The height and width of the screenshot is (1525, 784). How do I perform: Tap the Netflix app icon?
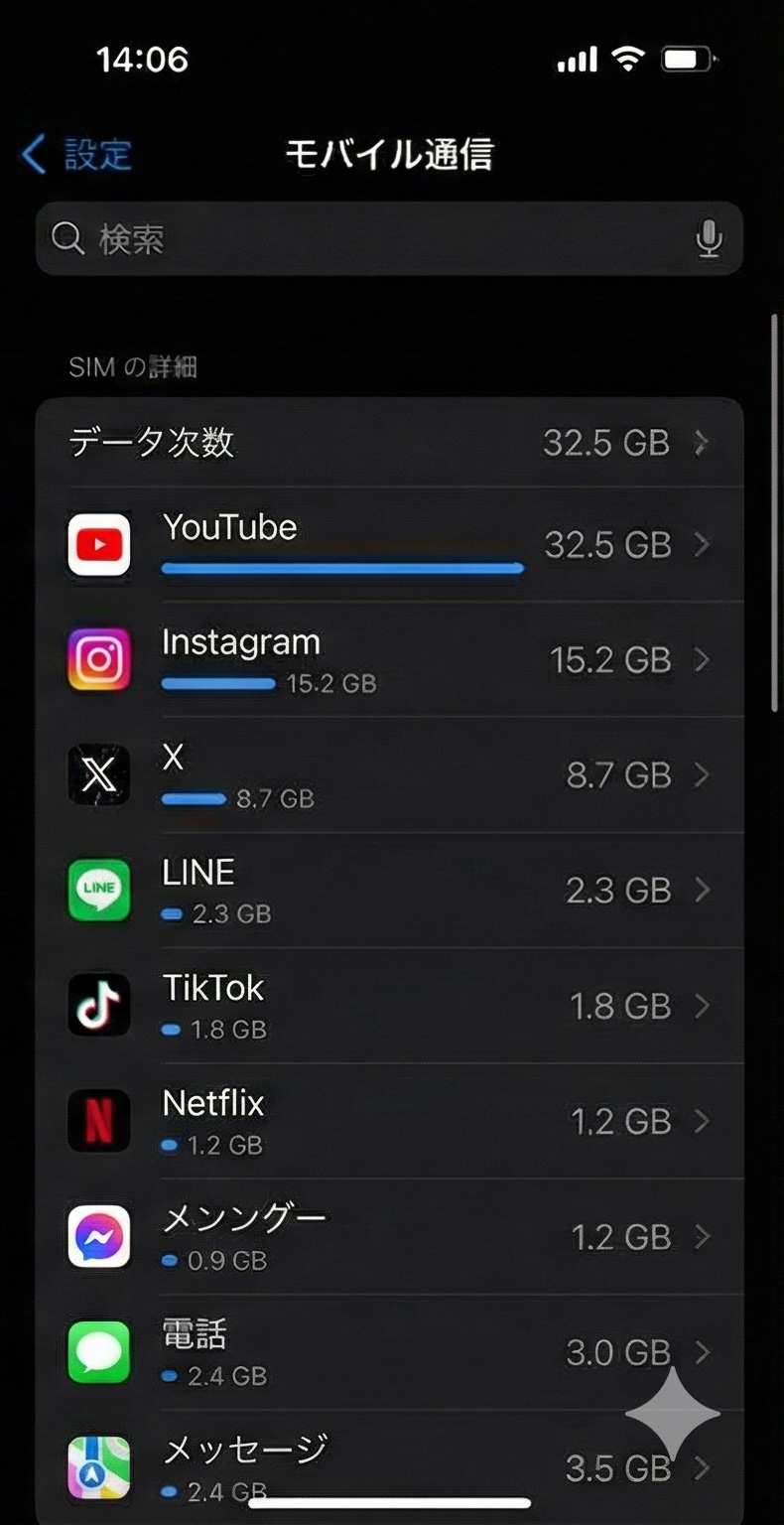pos(98,1121)
